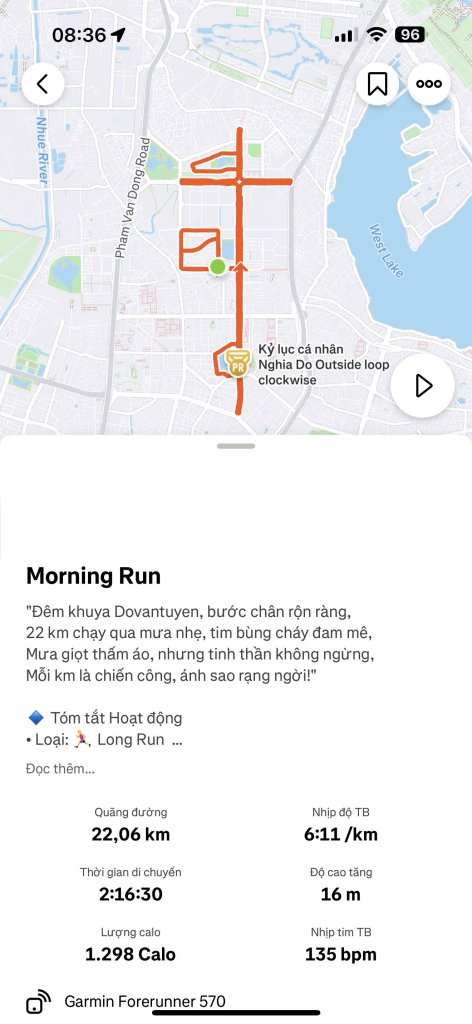
Task: Play the route flyover animation
Action: pyautogui.click(x=422, y=386)
